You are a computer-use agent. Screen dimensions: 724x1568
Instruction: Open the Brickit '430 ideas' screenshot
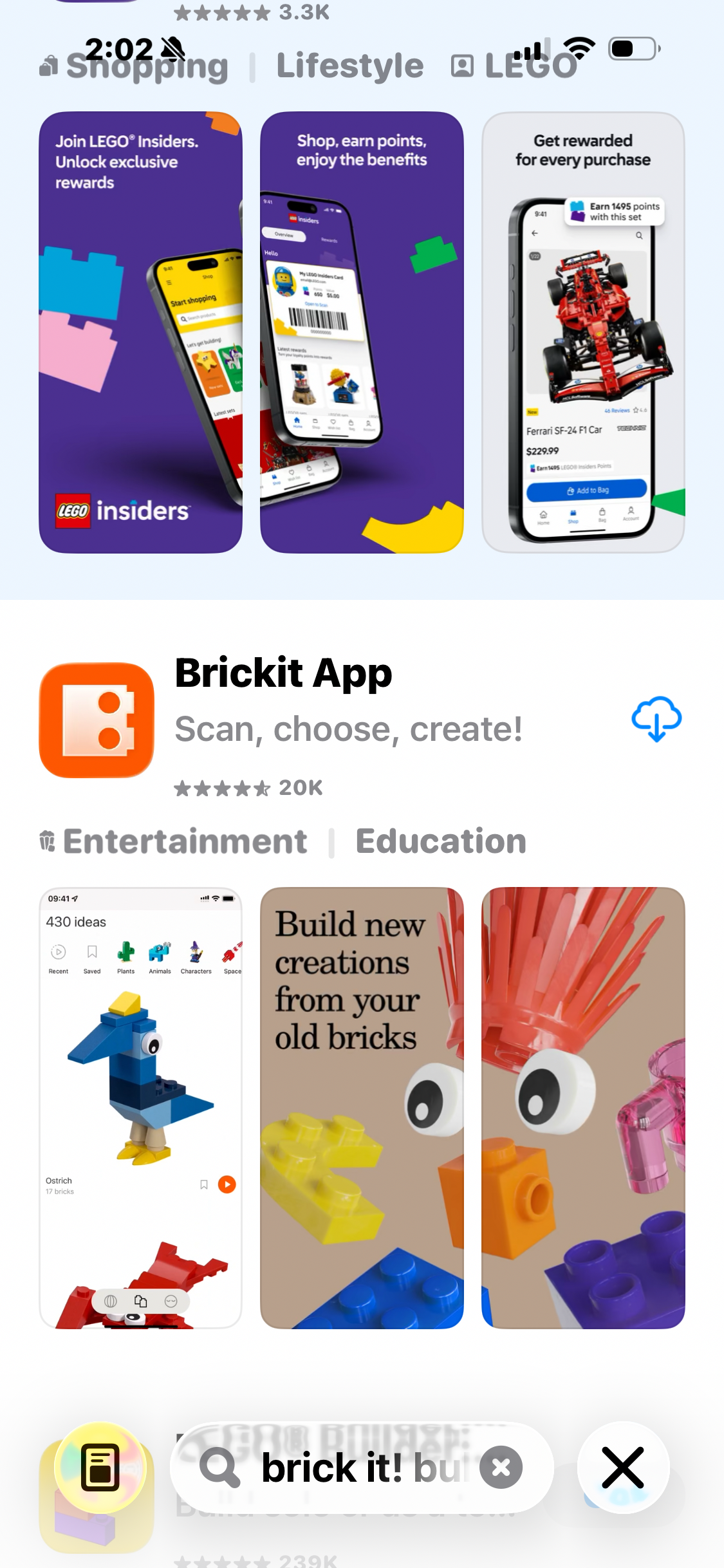[140, 1108]
